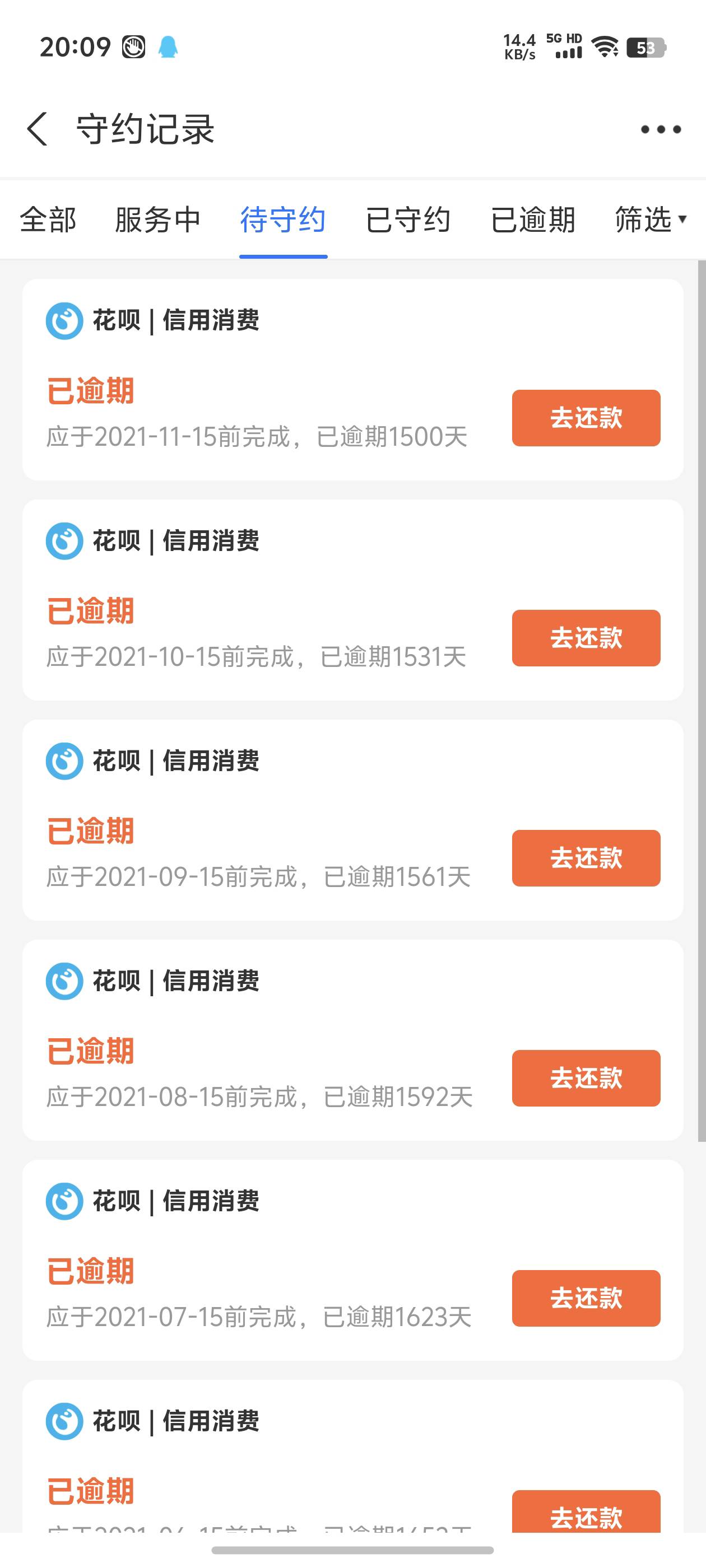Expand the 筛选 filter dropdown
The image size is (706, 1568).
pyautogui.click(x=651, y=220)
